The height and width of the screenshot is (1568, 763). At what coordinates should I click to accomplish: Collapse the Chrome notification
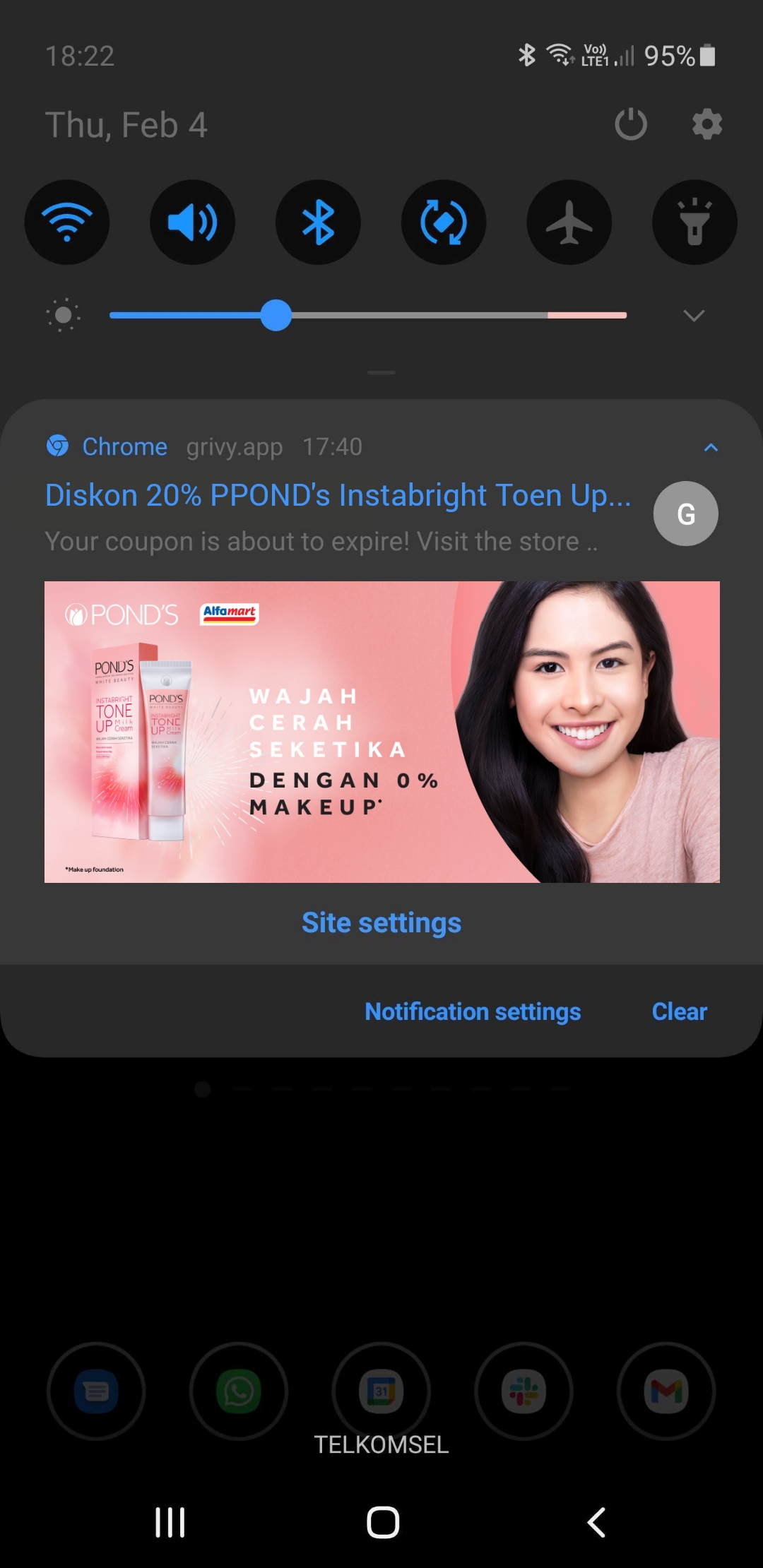pyautogui.click(x=711, y=447)
